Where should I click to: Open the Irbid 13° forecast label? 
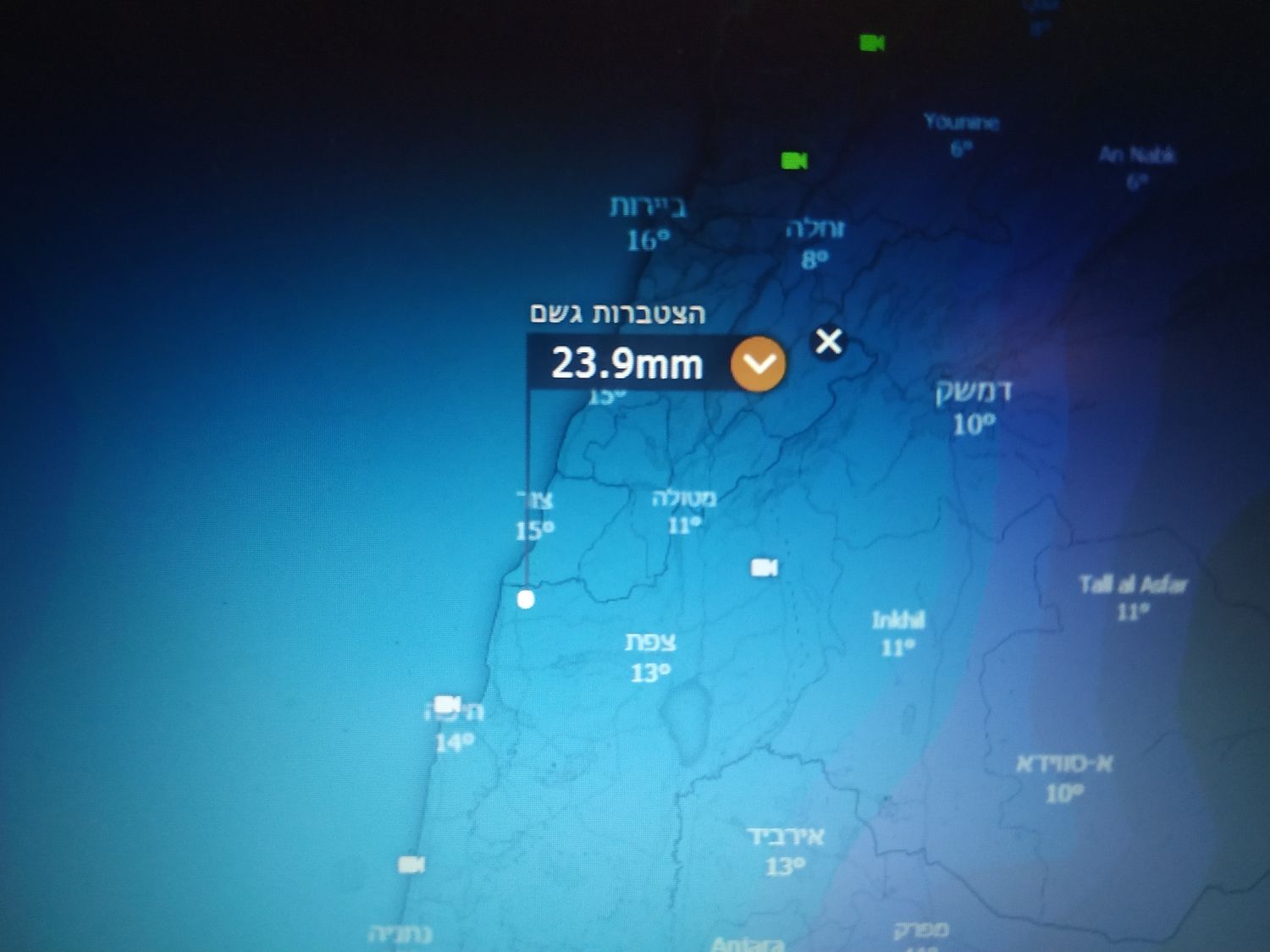point(786,850)
